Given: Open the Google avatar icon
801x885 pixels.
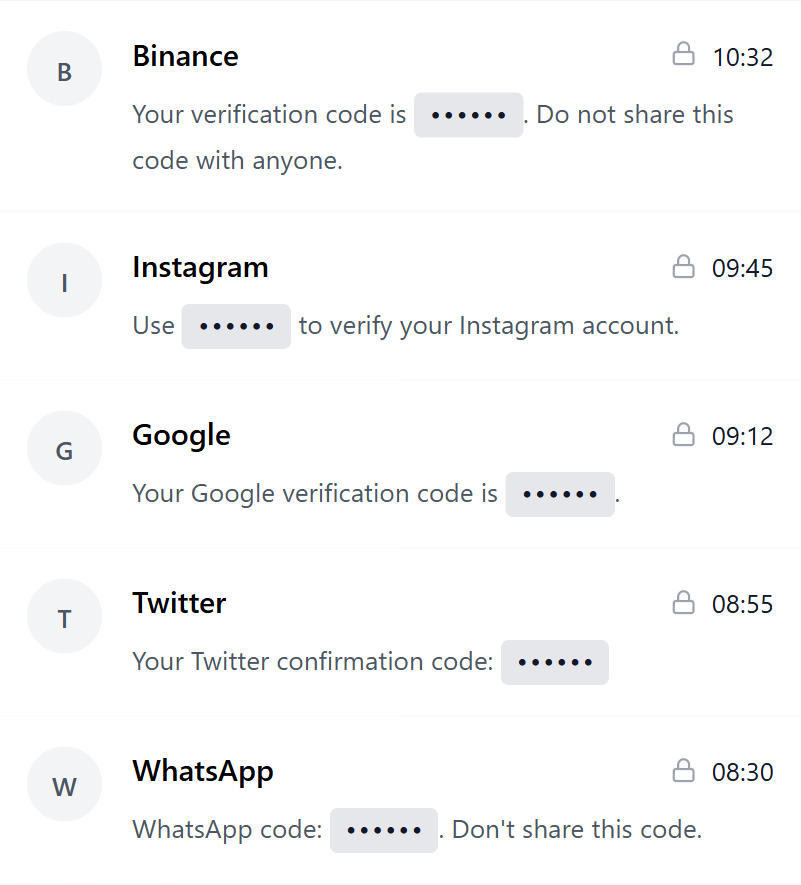Looking at the screenshot, I should [64, 448].
